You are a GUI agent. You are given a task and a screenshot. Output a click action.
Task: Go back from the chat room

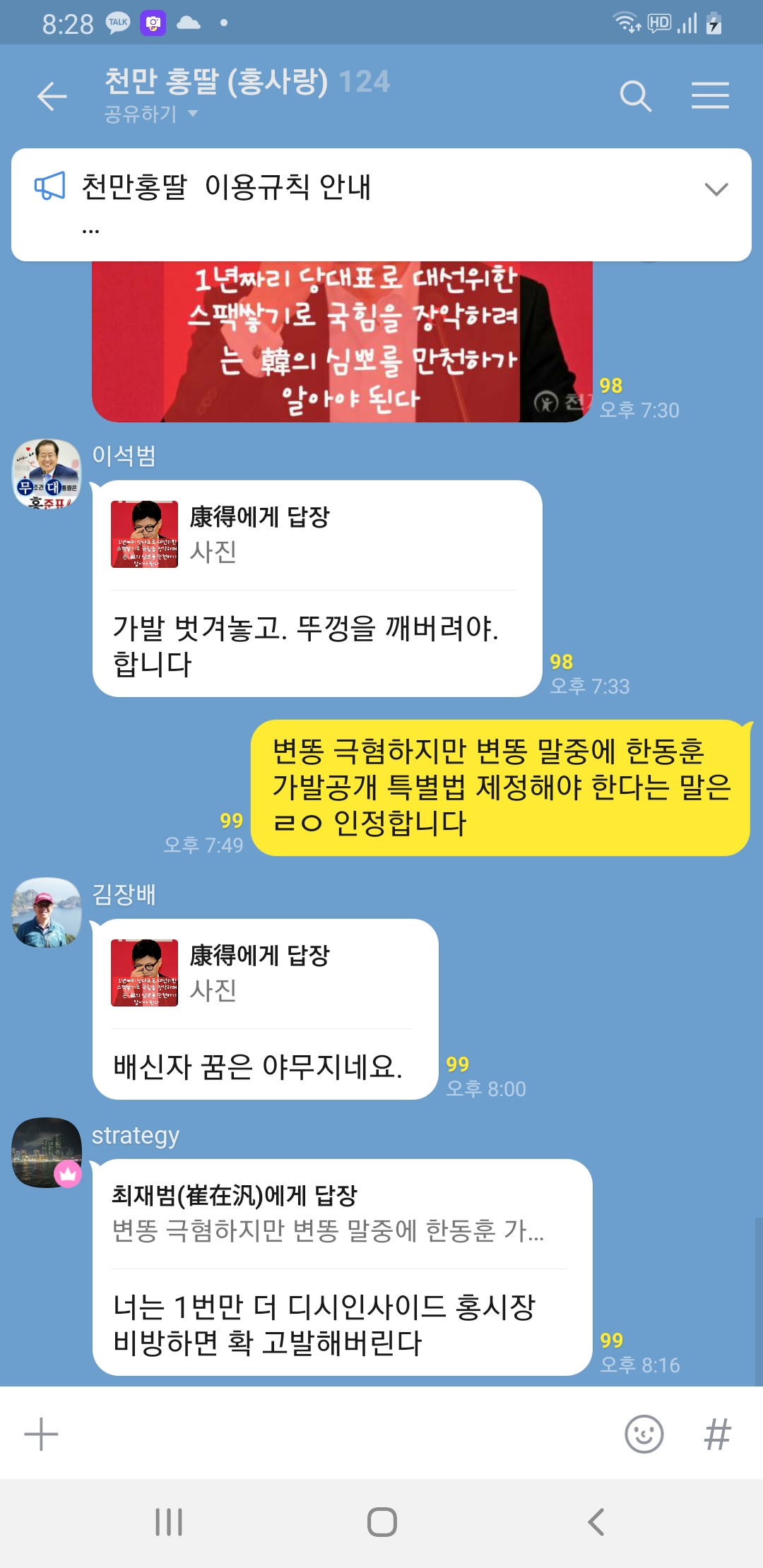[x=52, y=96]
